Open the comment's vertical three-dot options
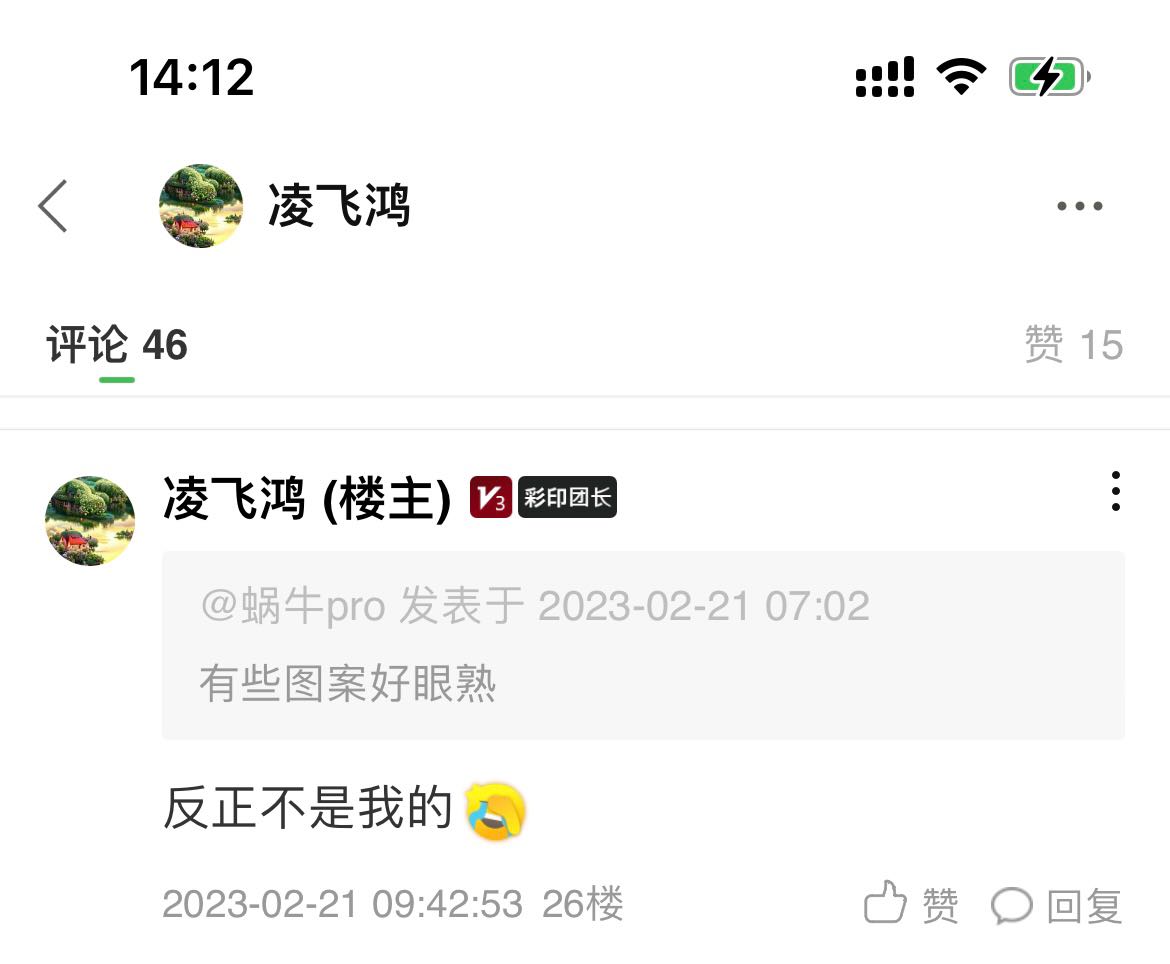Viewport: 1170px width, 964px height. tap(1115, 492)
